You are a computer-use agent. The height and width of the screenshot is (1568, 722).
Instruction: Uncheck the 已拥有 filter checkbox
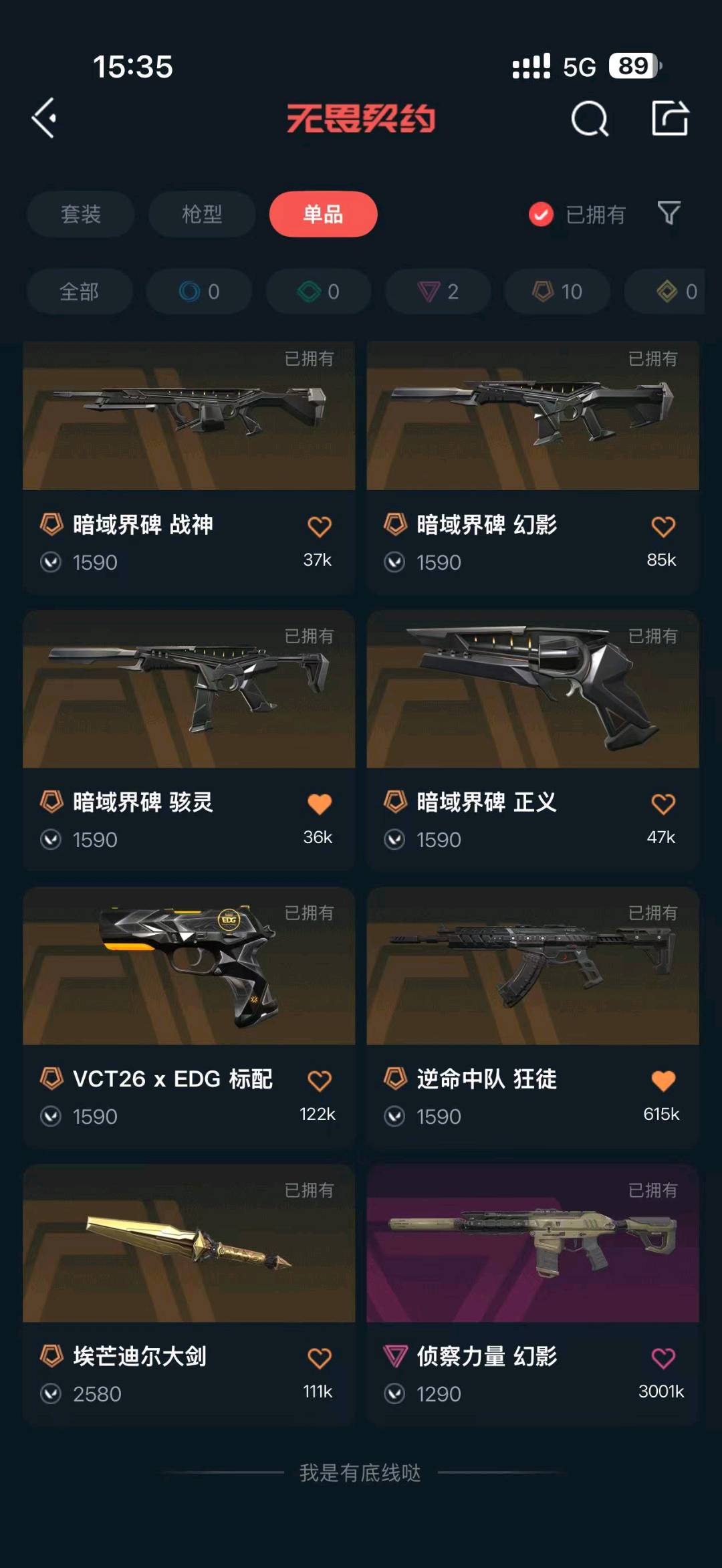pyautogui.click(x=541, y=215)
